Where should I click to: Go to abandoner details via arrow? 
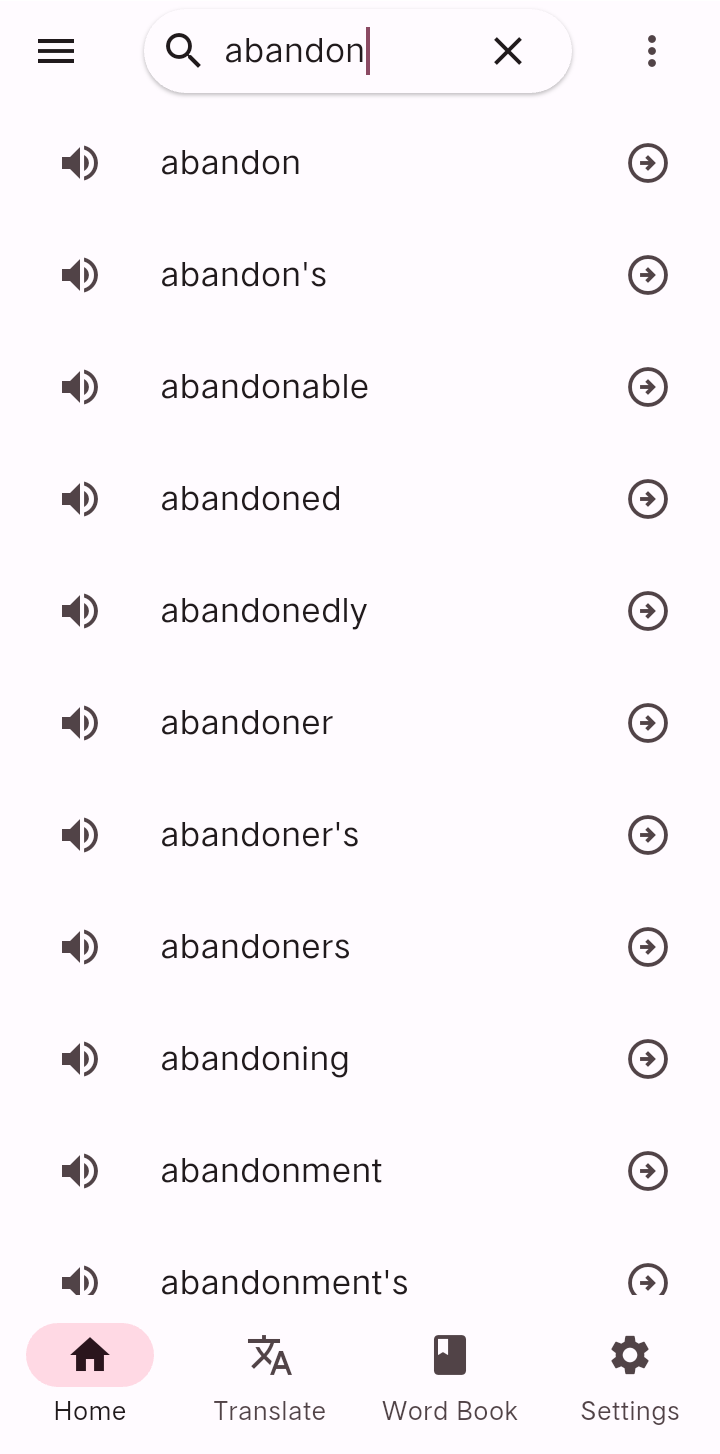(x=648, y=723)
